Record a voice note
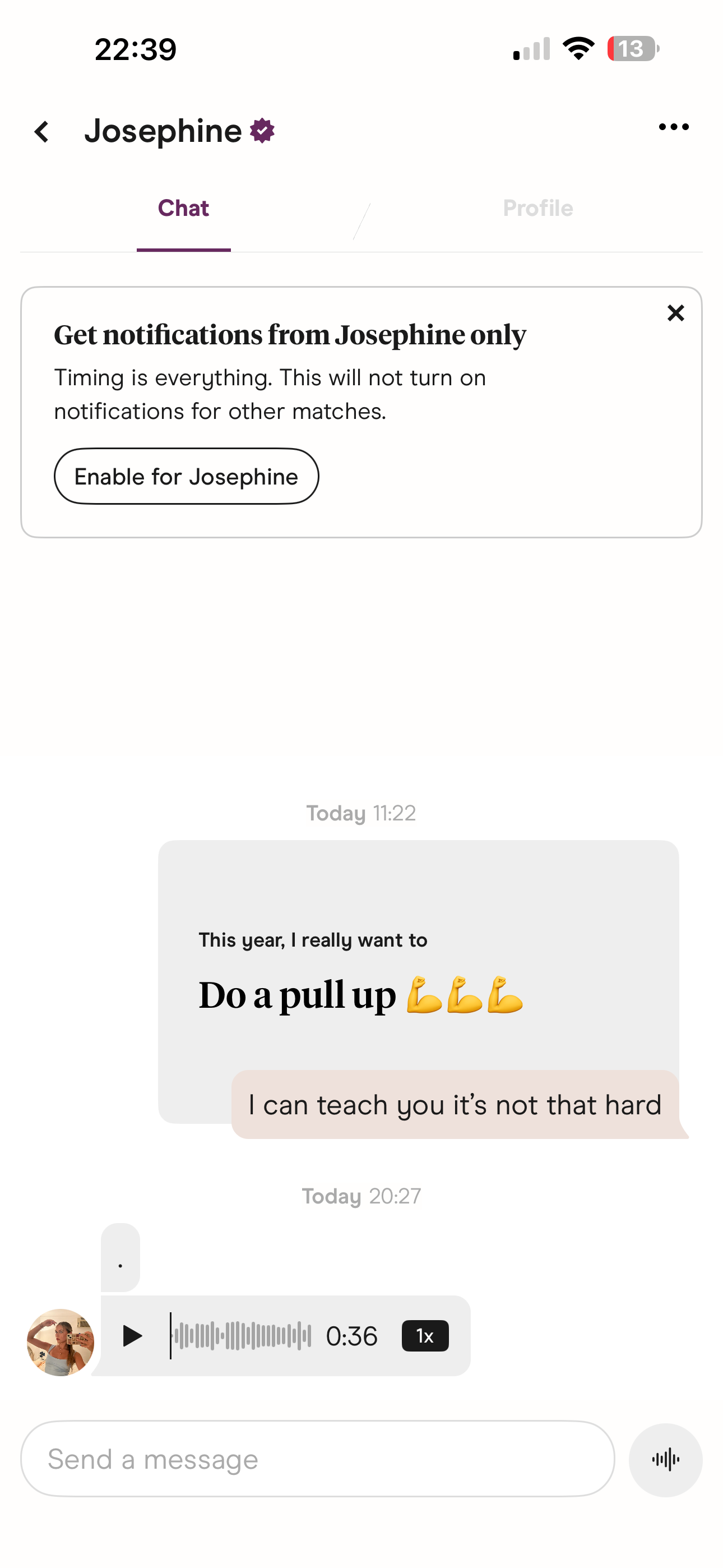The width and height of the screenshot is (723, 1568). tap(665, 1460)
